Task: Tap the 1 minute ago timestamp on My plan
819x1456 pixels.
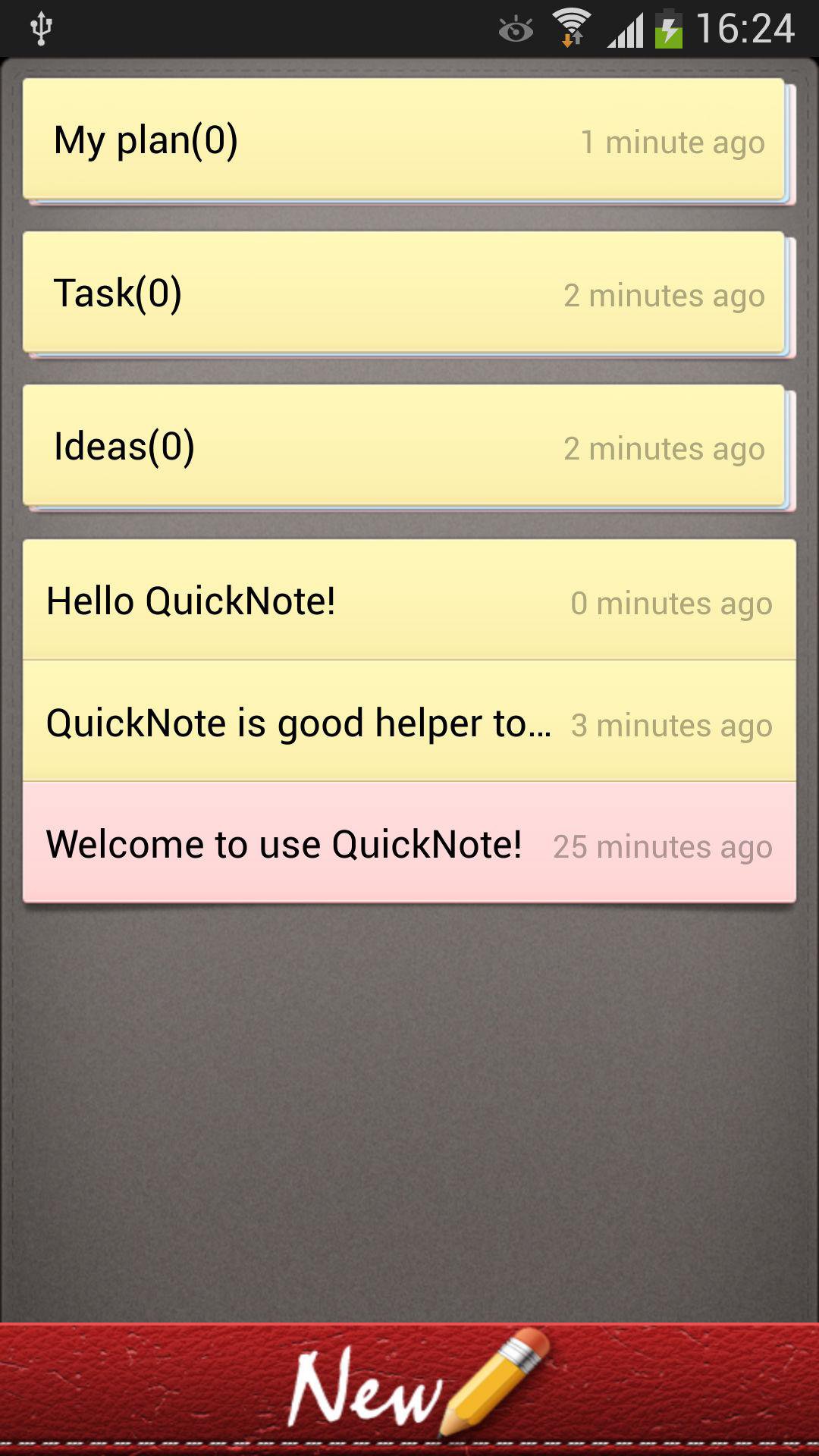Action: [x=672, y=142]
